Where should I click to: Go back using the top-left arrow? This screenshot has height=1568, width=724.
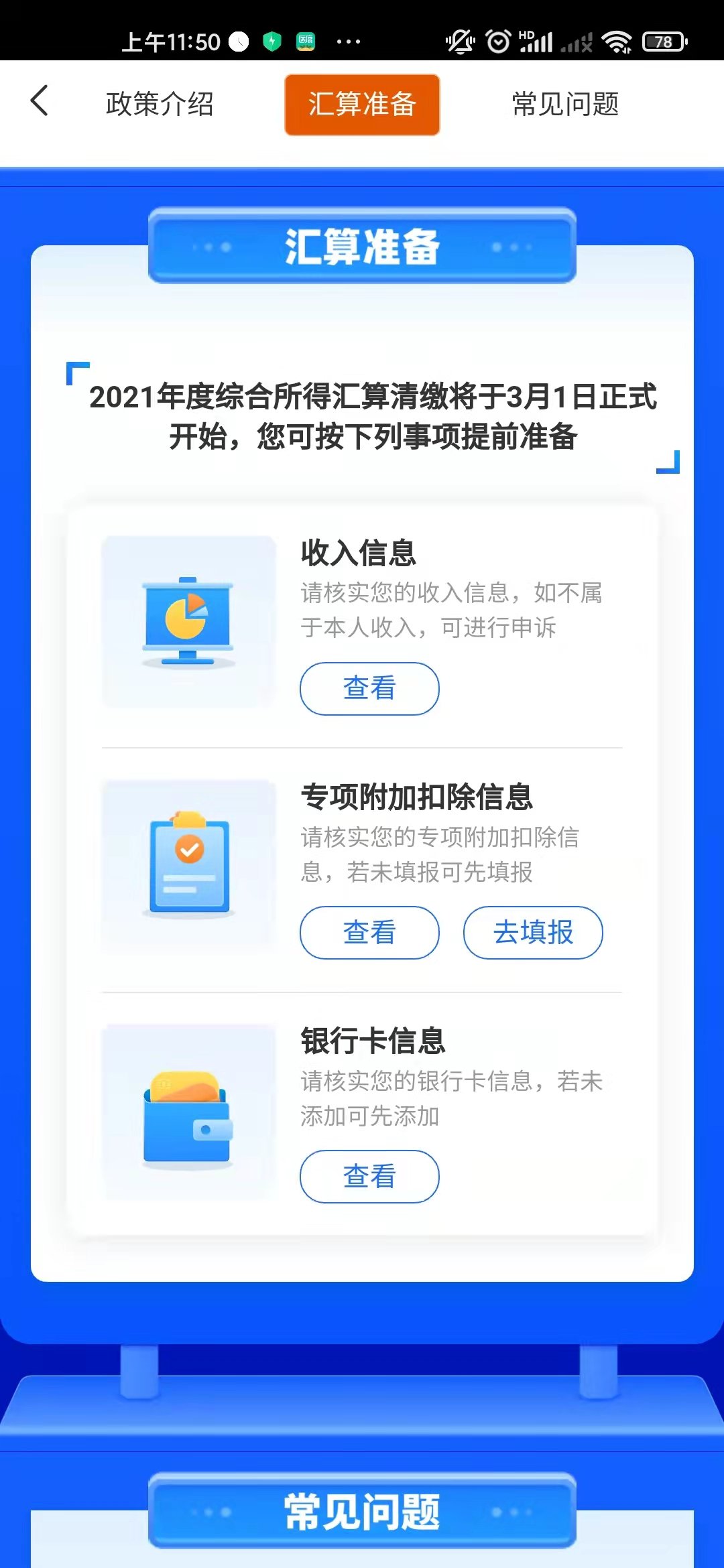point(39,101)
